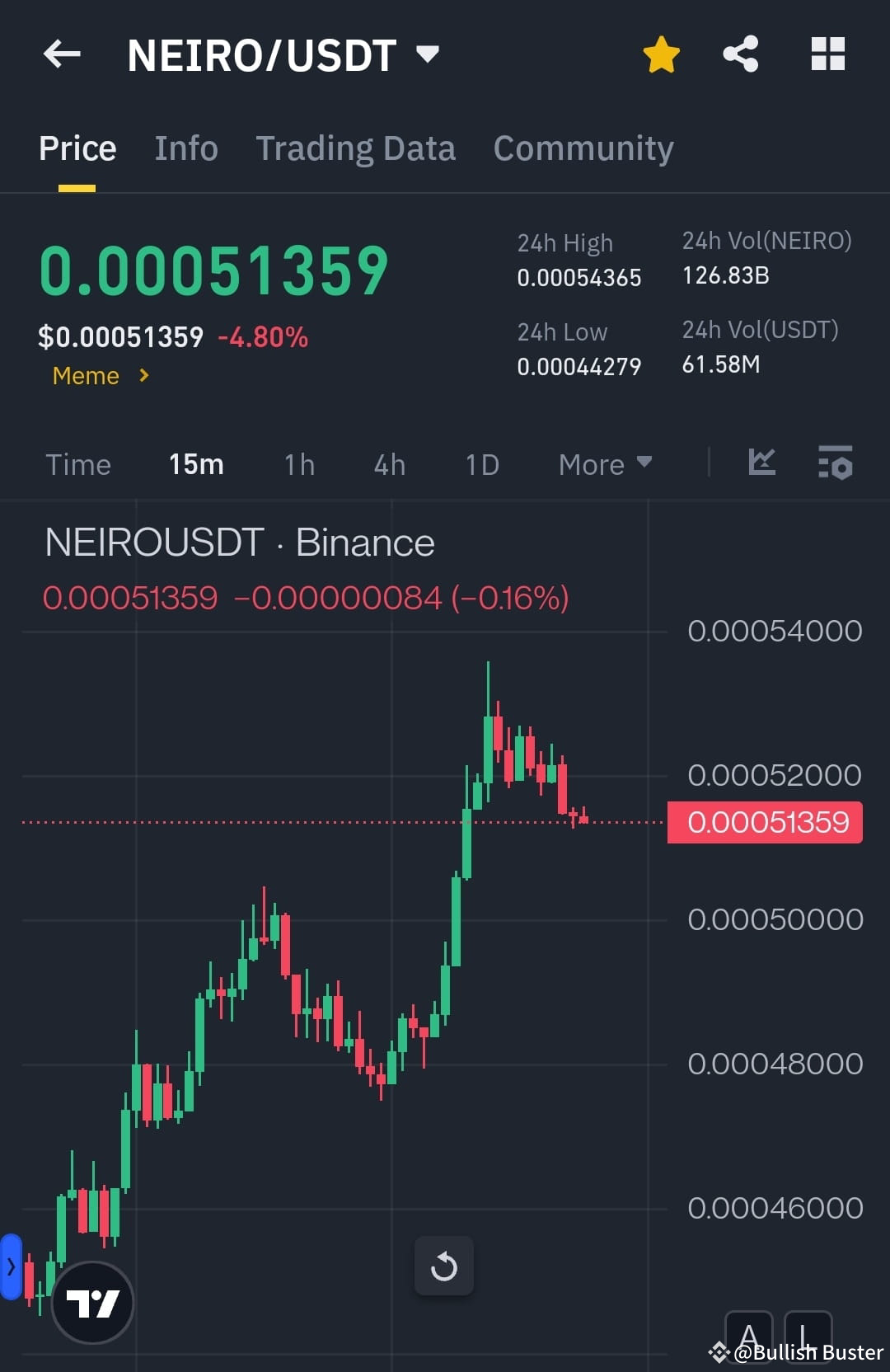Select the chart style line icon

tap(761, 463)
